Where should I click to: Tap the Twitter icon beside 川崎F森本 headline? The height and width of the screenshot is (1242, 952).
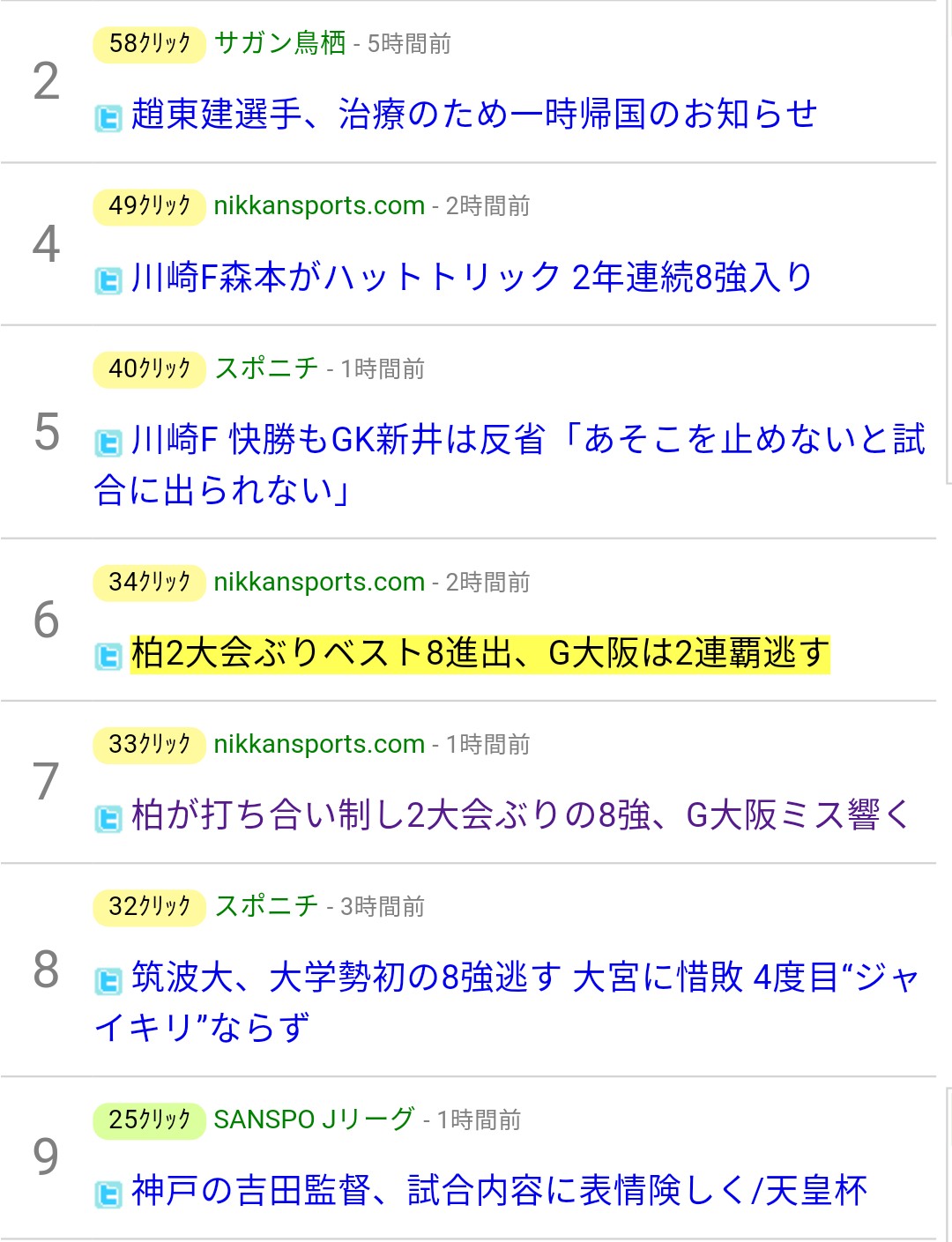click(x=108, y=281)
